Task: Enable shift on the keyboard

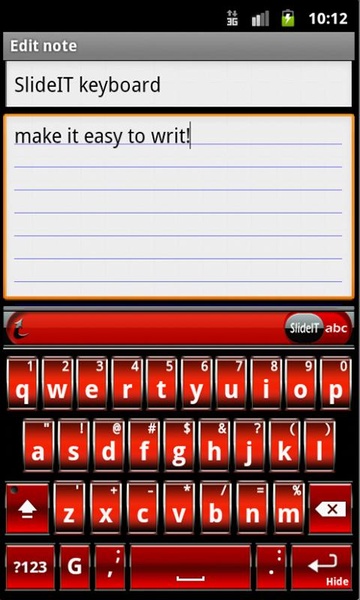Action: tap(27, 509)
